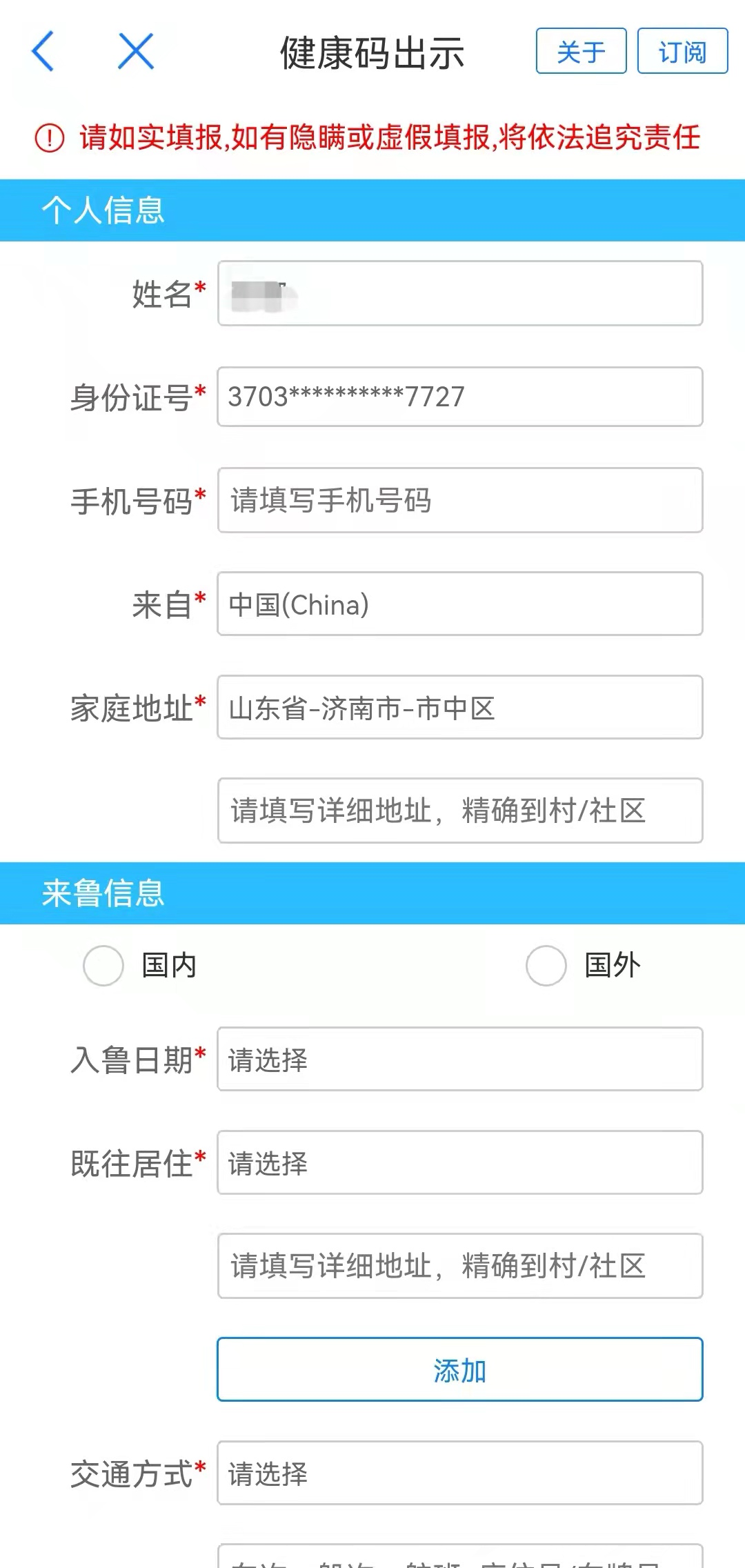745x1568 pixels.
Task: Tap the 订阅 subscribe button
Action: 683,51
